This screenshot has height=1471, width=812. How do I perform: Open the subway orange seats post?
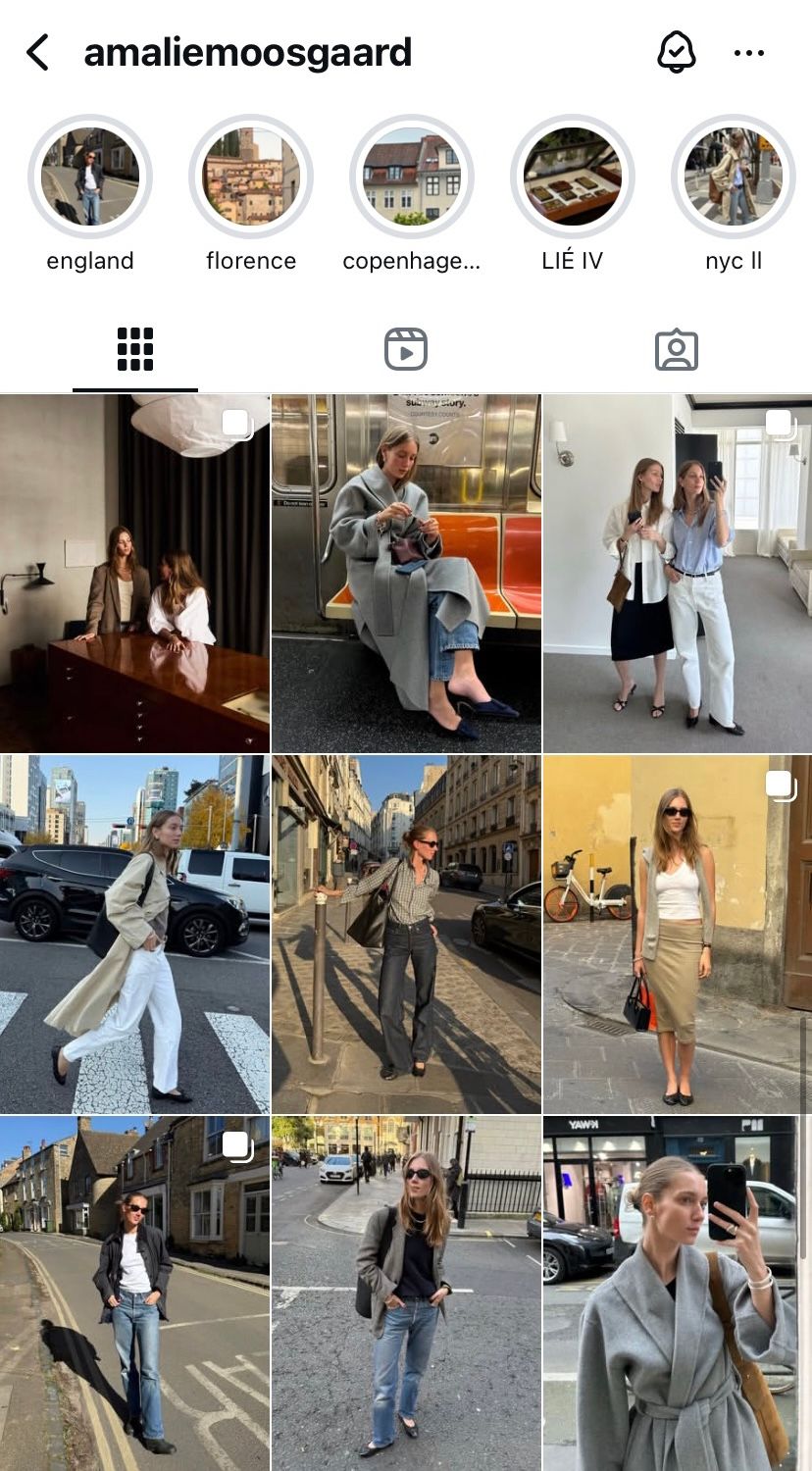coord(406,574)
